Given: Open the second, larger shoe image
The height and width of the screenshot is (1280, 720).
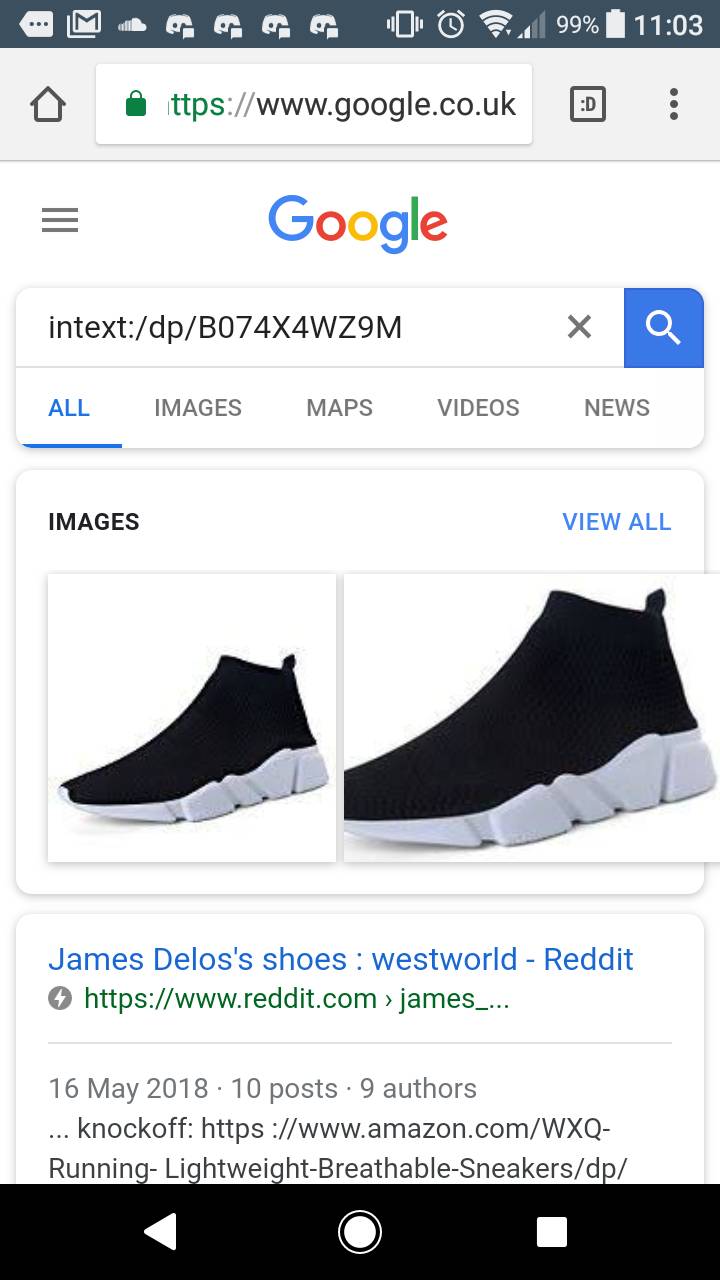Looking at the screenshot, I should 531,717.
